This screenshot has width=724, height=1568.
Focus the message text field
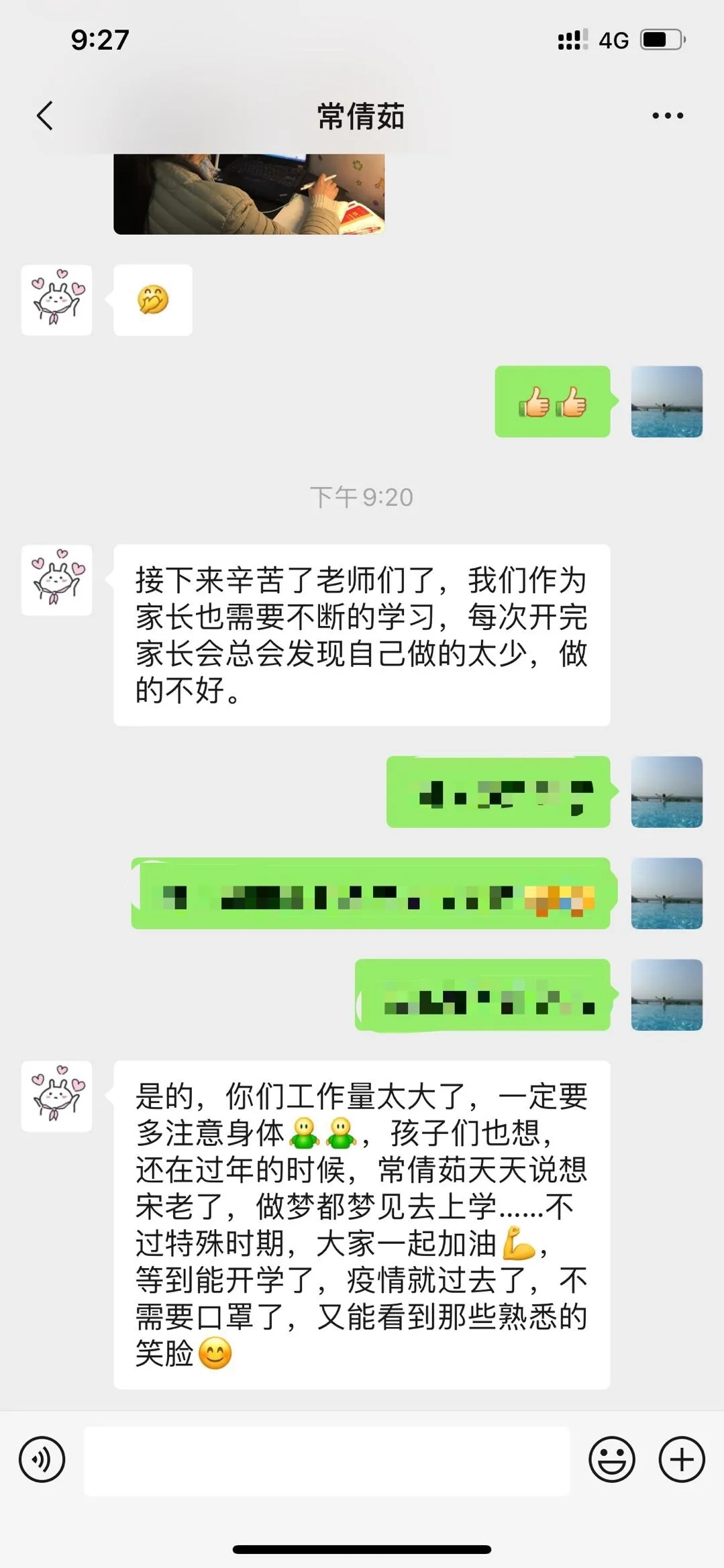[x=327, y=1461]
